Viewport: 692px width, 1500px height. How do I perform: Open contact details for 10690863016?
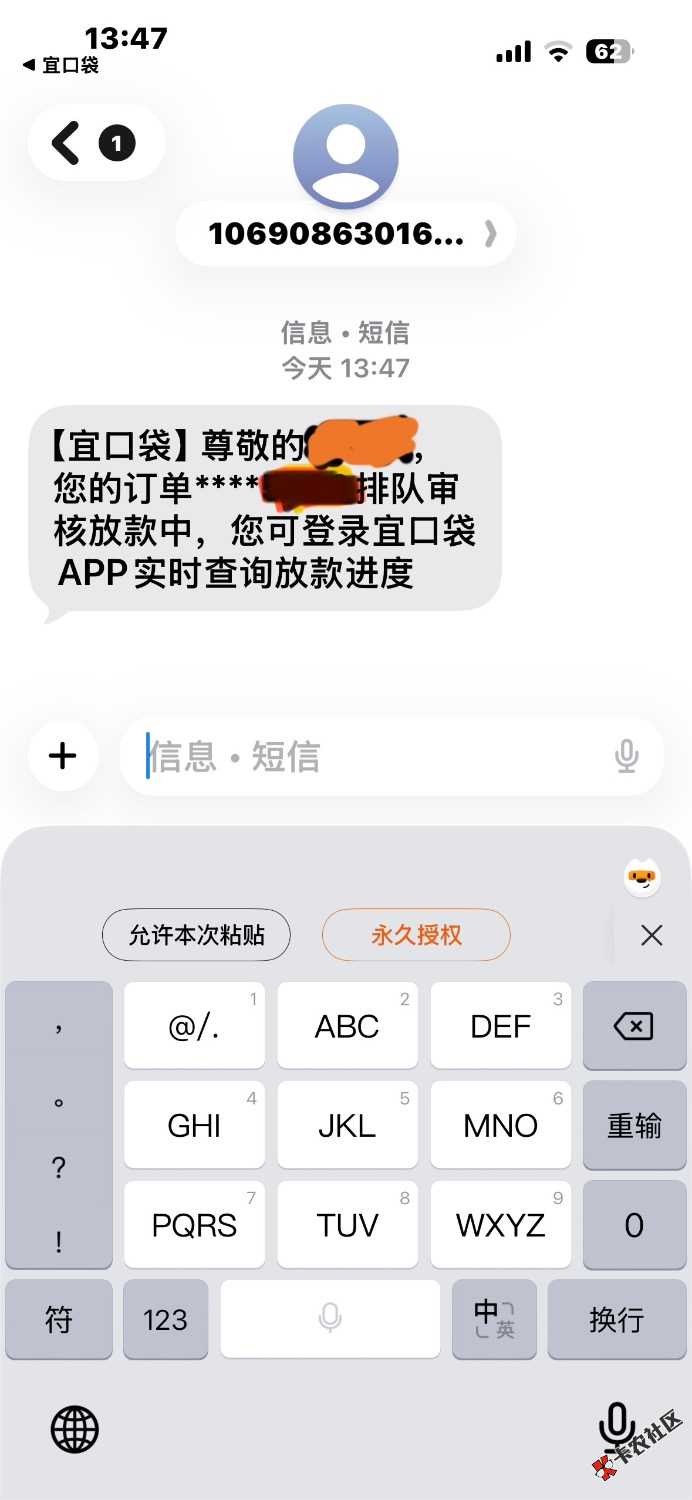[x=345, y=234]
